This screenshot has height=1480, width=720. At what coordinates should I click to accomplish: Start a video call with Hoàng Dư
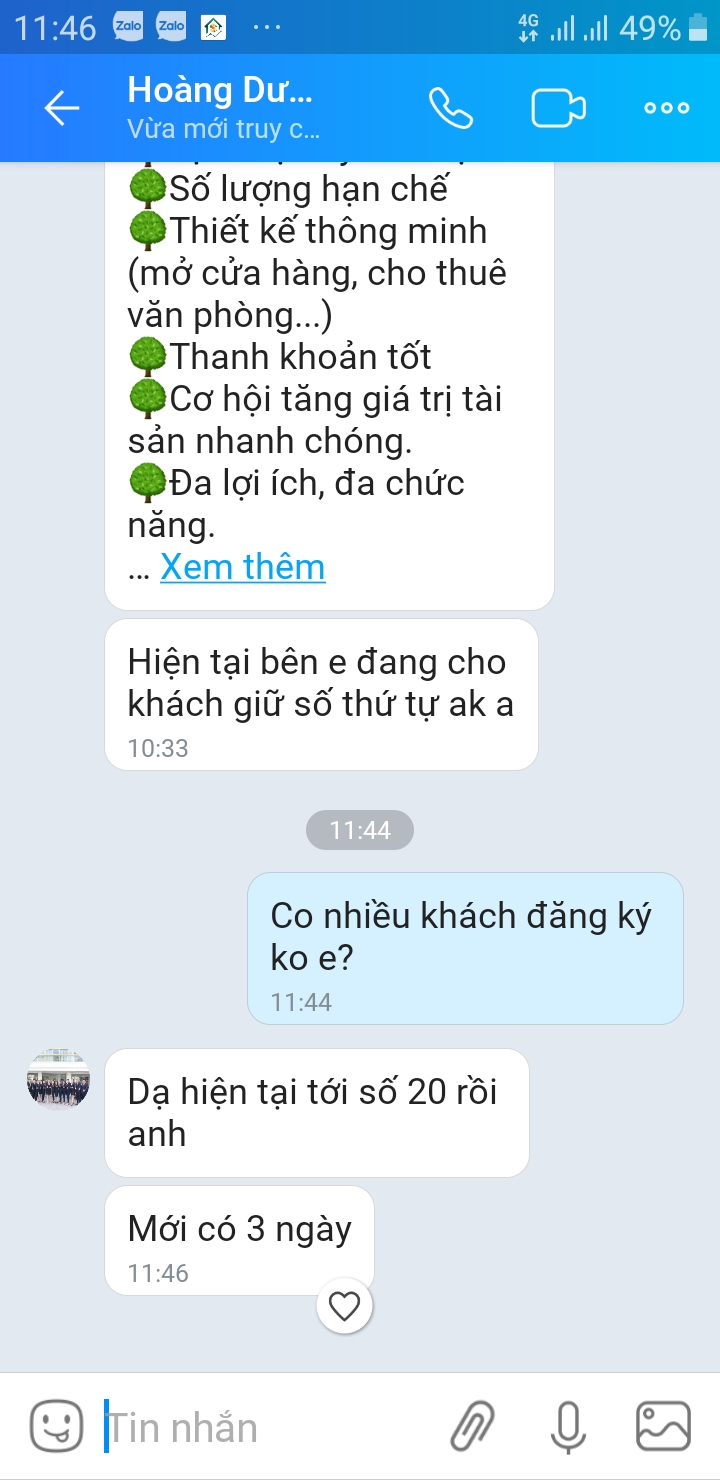(x=558, y=108)
